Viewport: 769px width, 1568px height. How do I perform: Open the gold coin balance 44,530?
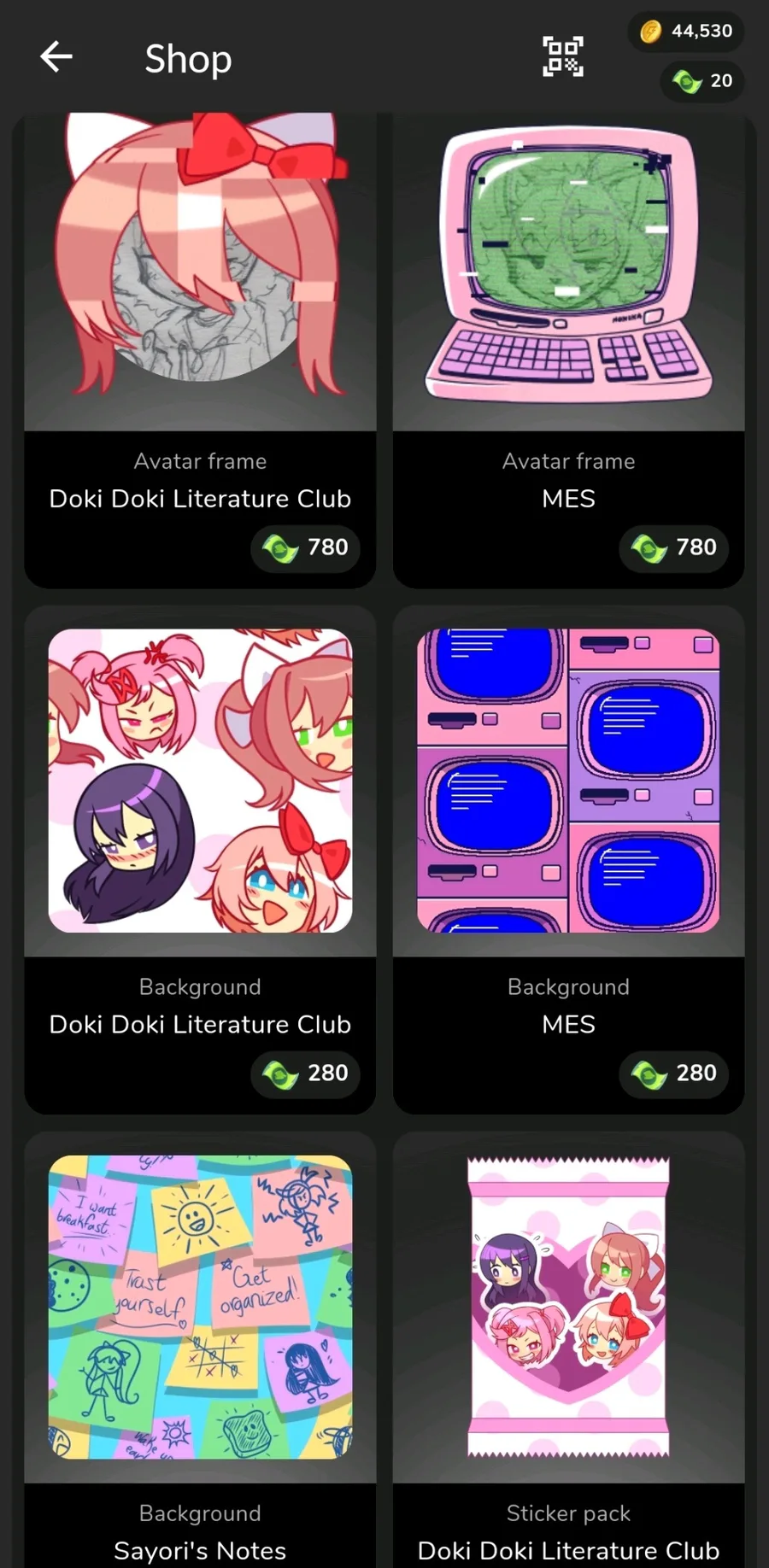coord(686,32)
